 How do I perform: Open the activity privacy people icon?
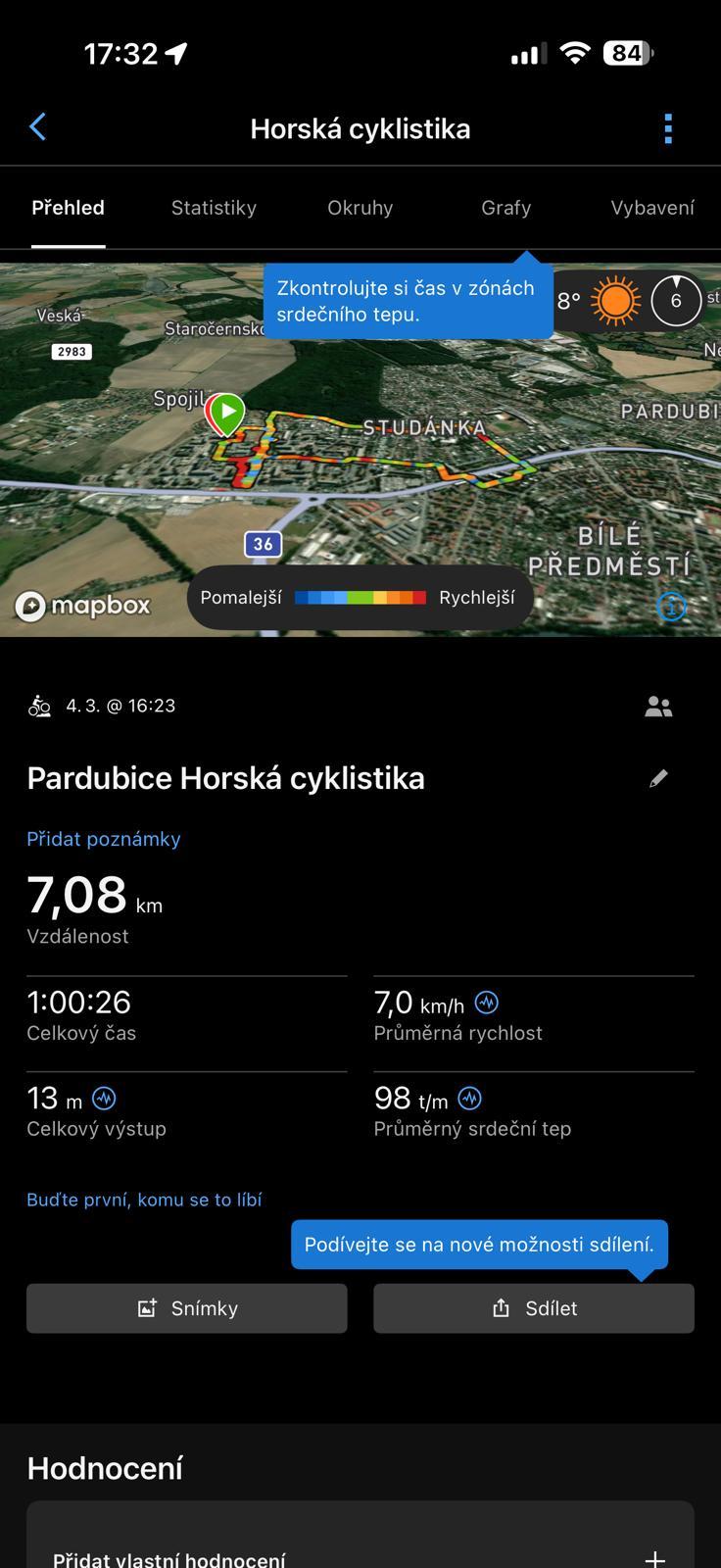[x=658, y=707]
